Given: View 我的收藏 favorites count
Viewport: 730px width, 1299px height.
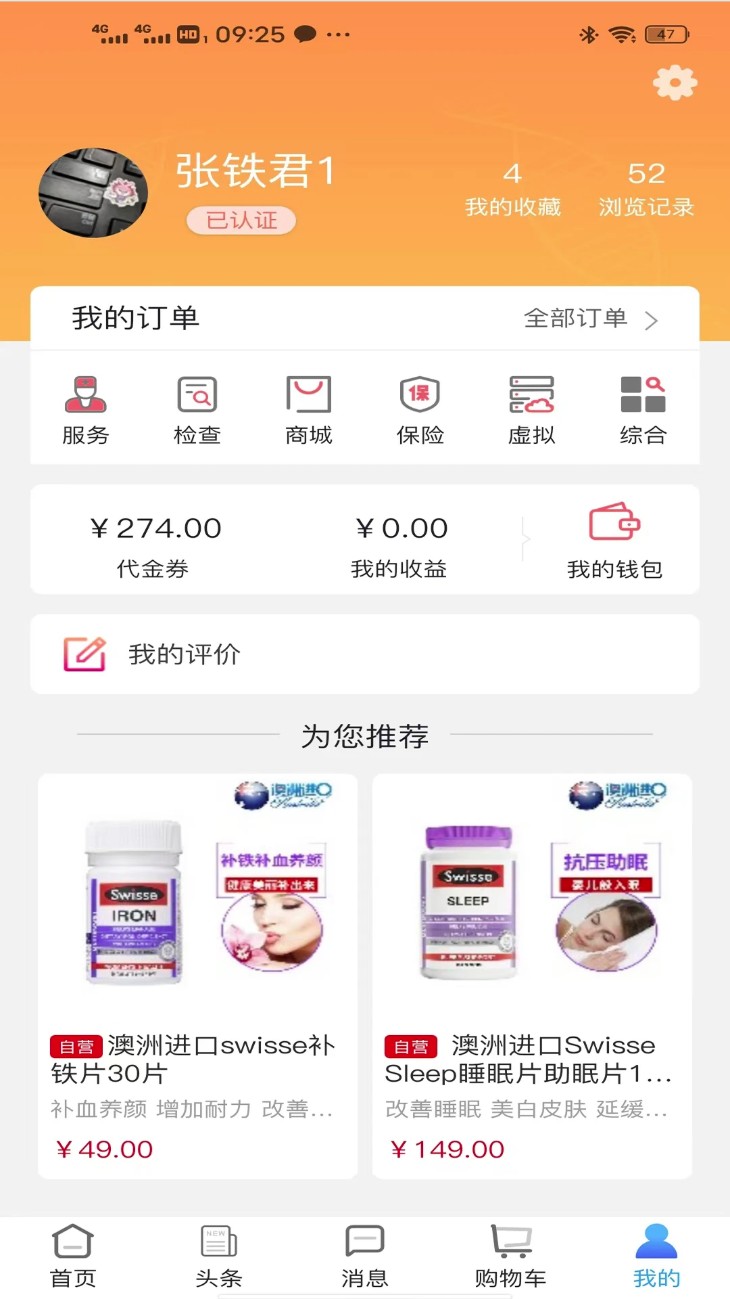Looking at the screenshot, I should click(x=512, y=188).
